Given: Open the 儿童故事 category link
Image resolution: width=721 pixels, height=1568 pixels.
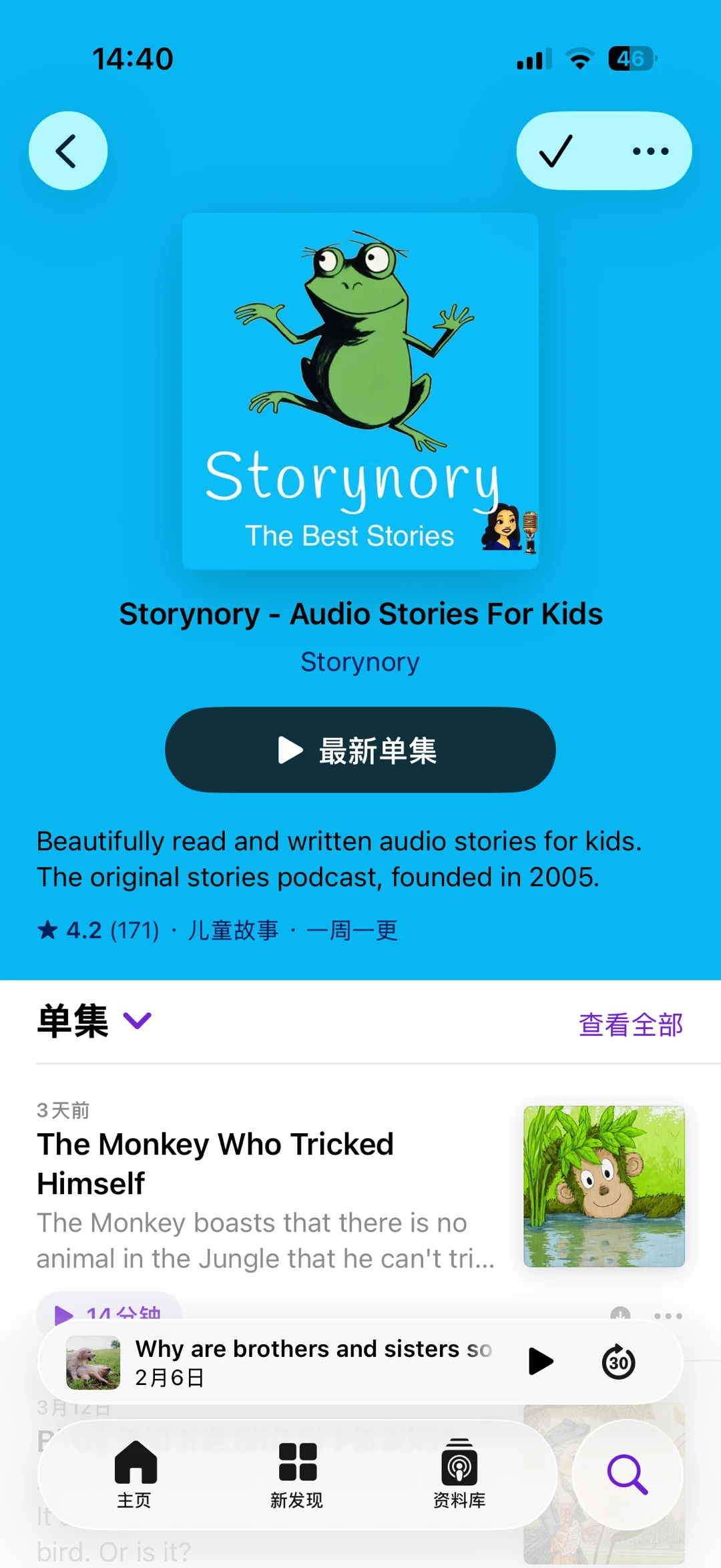Looking at the screenshot, I should 233,930.
